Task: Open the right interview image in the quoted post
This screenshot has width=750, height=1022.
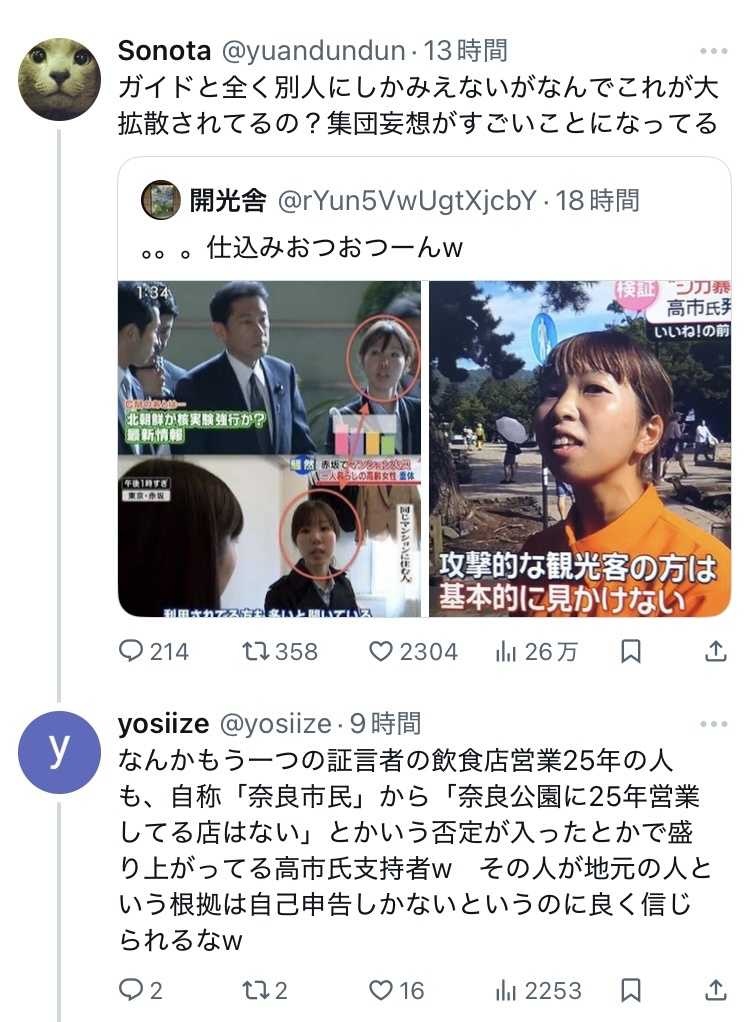Action: click(x=579, y=448)
